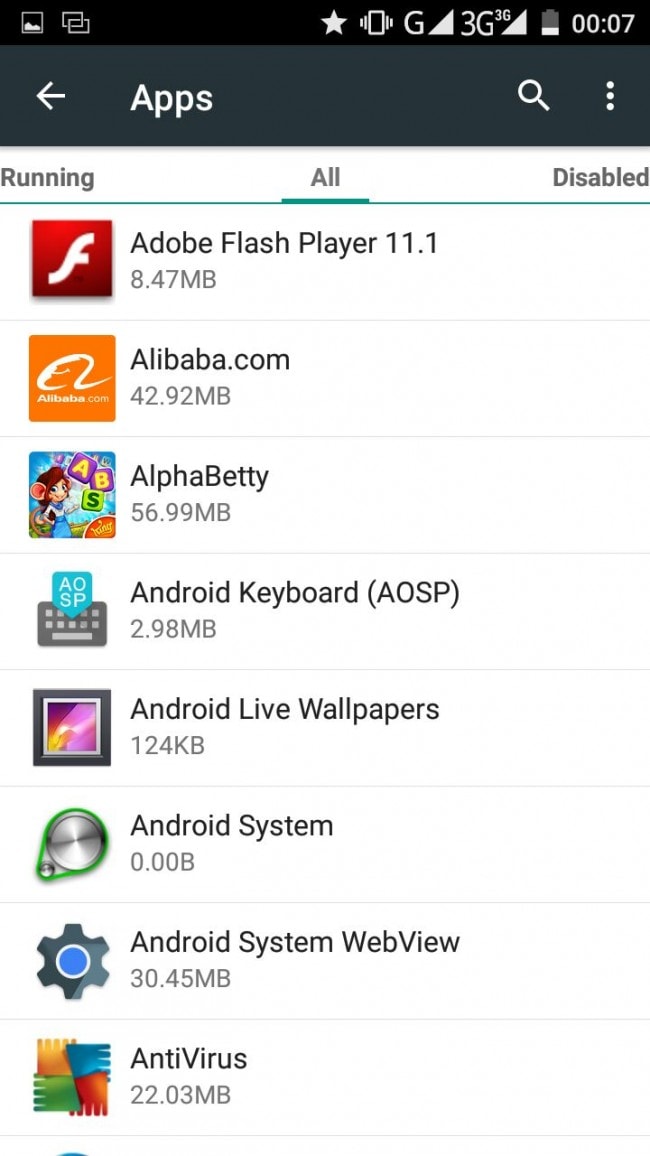
Task: Tap the Android System entry
Action: (325, 844)
